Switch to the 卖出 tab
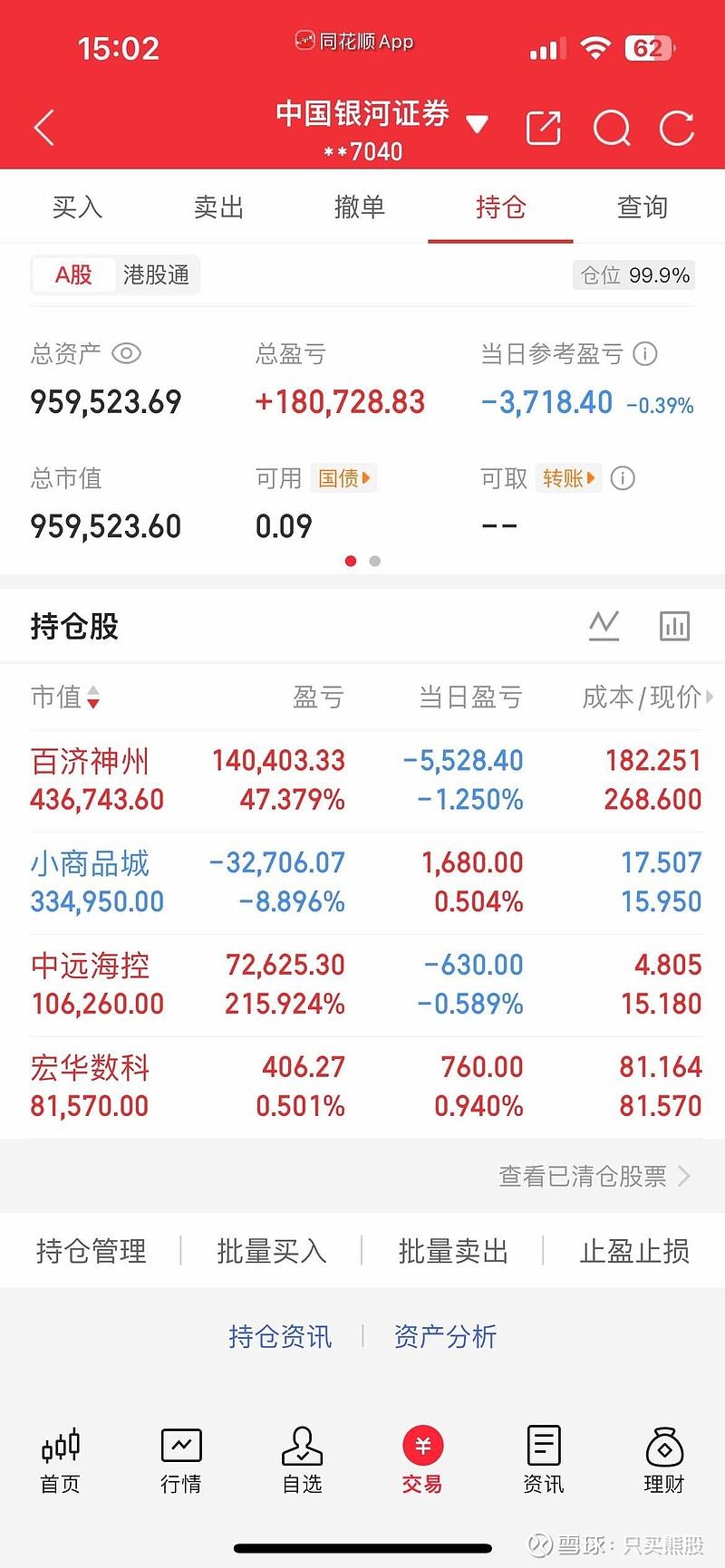This screenshot has width=725, height=1568. pyautogui.click(x=218, y=207)
